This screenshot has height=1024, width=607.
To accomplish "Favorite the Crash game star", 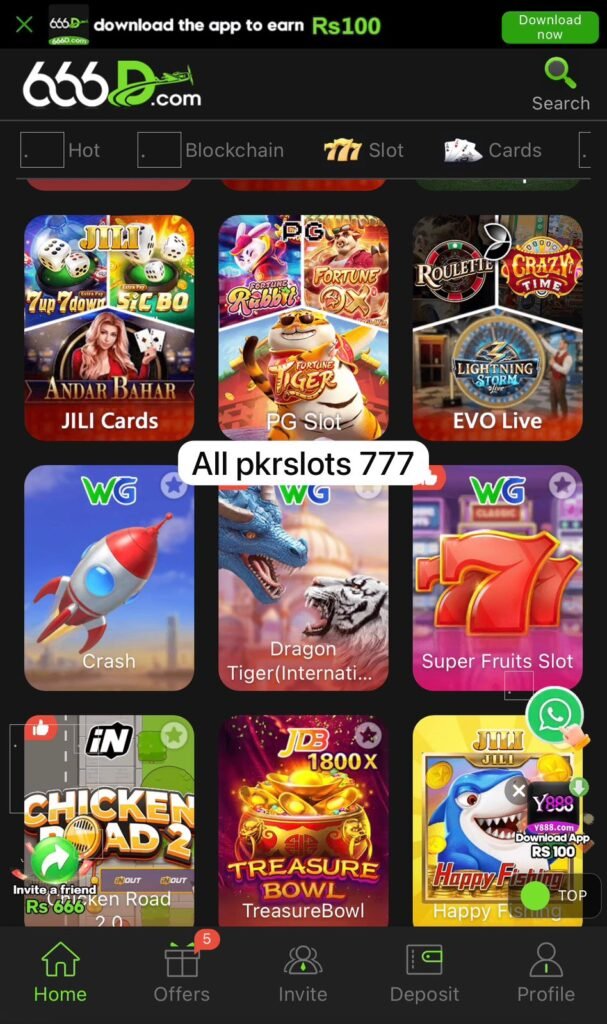I will [x=174, y=486].
